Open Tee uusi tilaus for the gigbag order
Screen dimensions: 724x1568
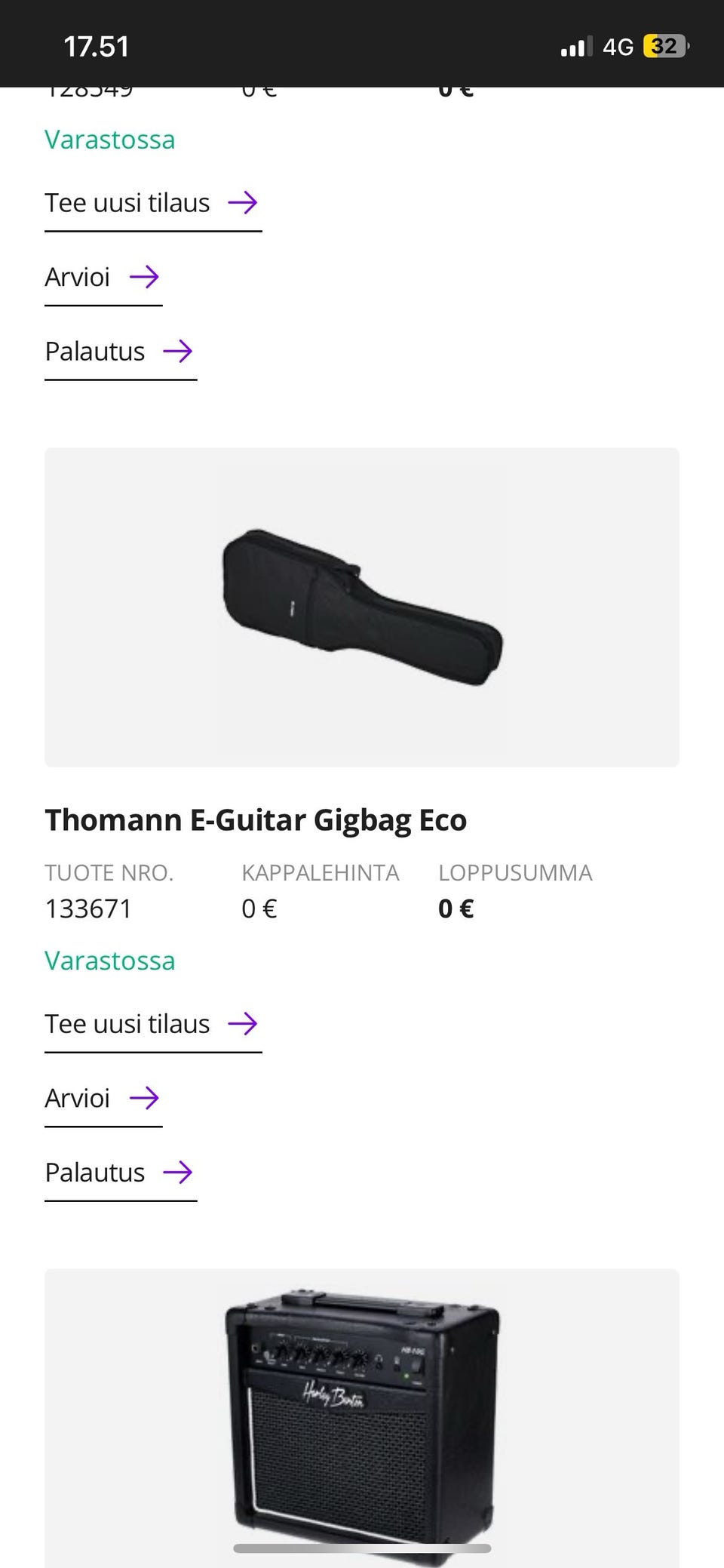click(127, 1023)
